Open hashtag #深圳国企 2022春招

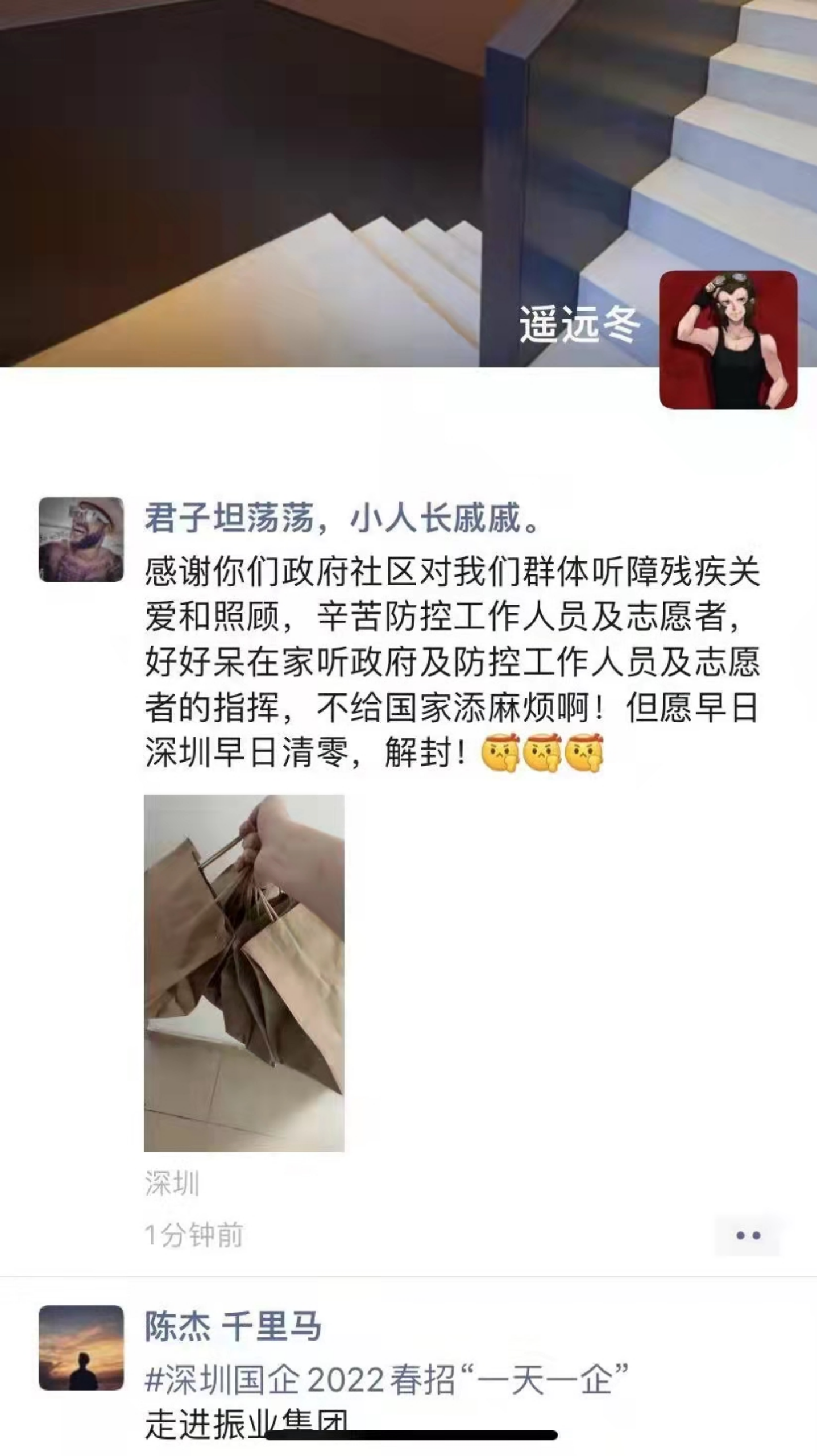(385, 1380)
